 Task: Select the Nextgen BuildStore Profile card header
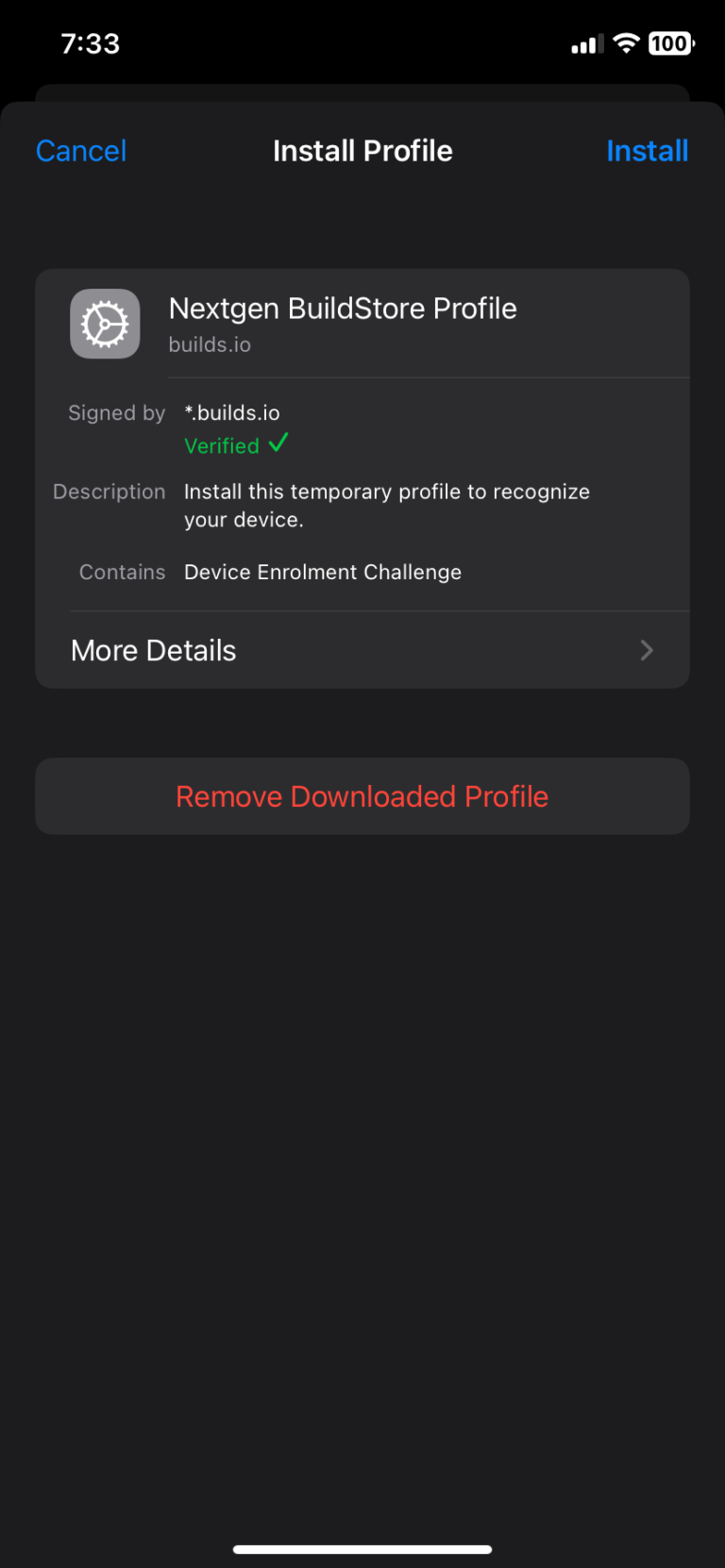click(x=343, y=309)
